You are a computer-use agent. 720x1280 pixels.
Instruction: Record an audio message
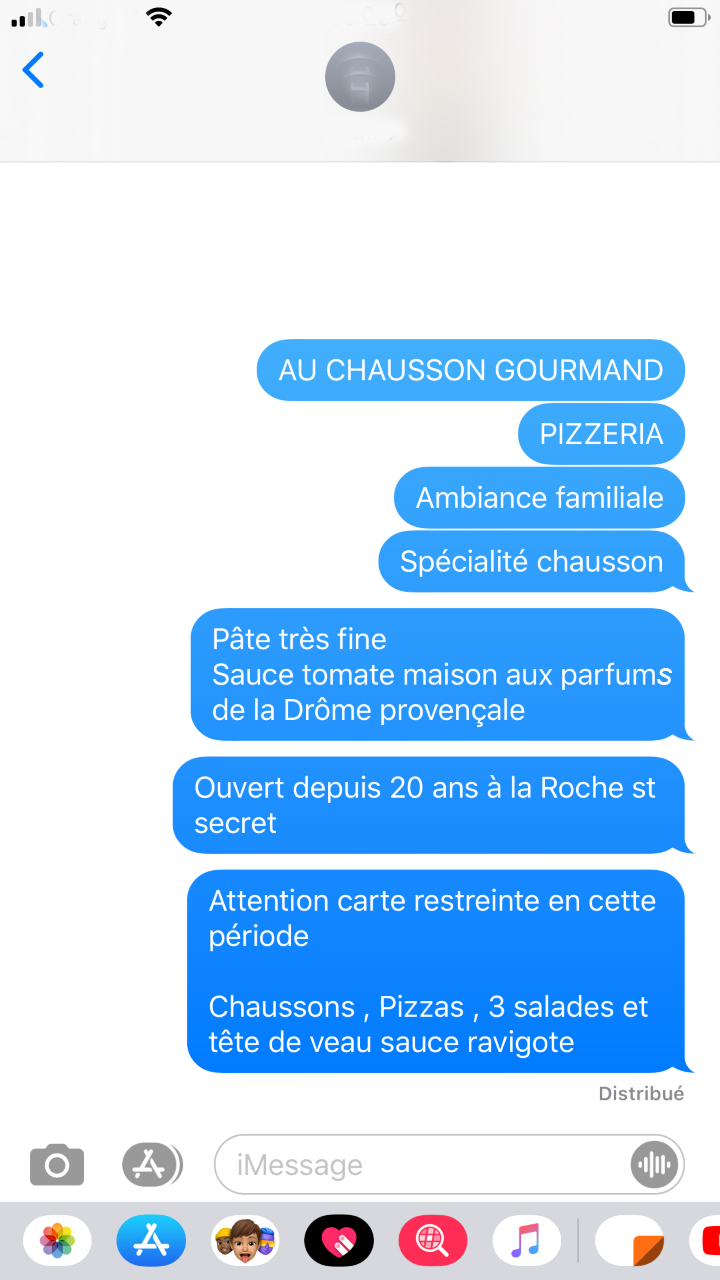655,1165
